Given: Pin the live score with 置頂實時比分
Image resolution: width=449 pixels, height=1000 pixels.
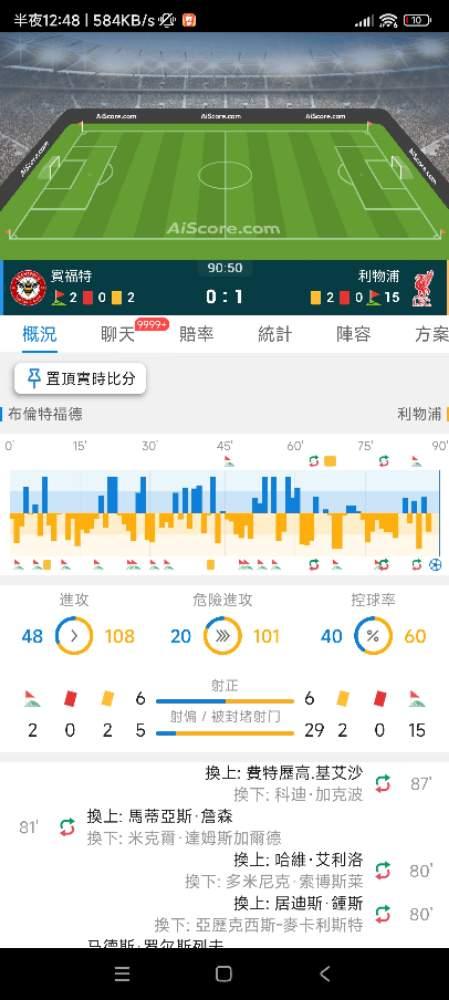Looking at the screenshot, I should click(80, 379).
